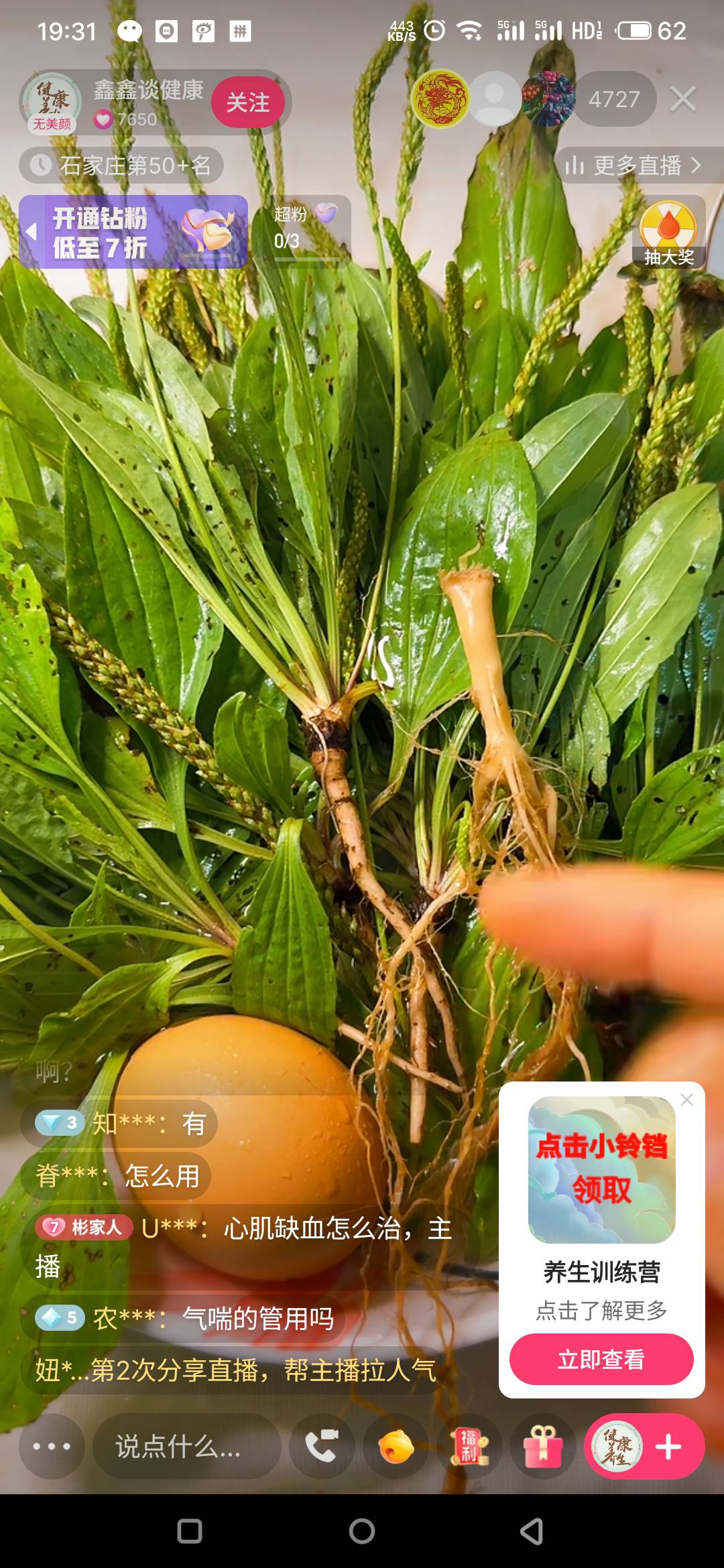Screen dimensions: 724x1568
Task: Open the viewer count 4727 list
Action: click(x=613, y=100)
